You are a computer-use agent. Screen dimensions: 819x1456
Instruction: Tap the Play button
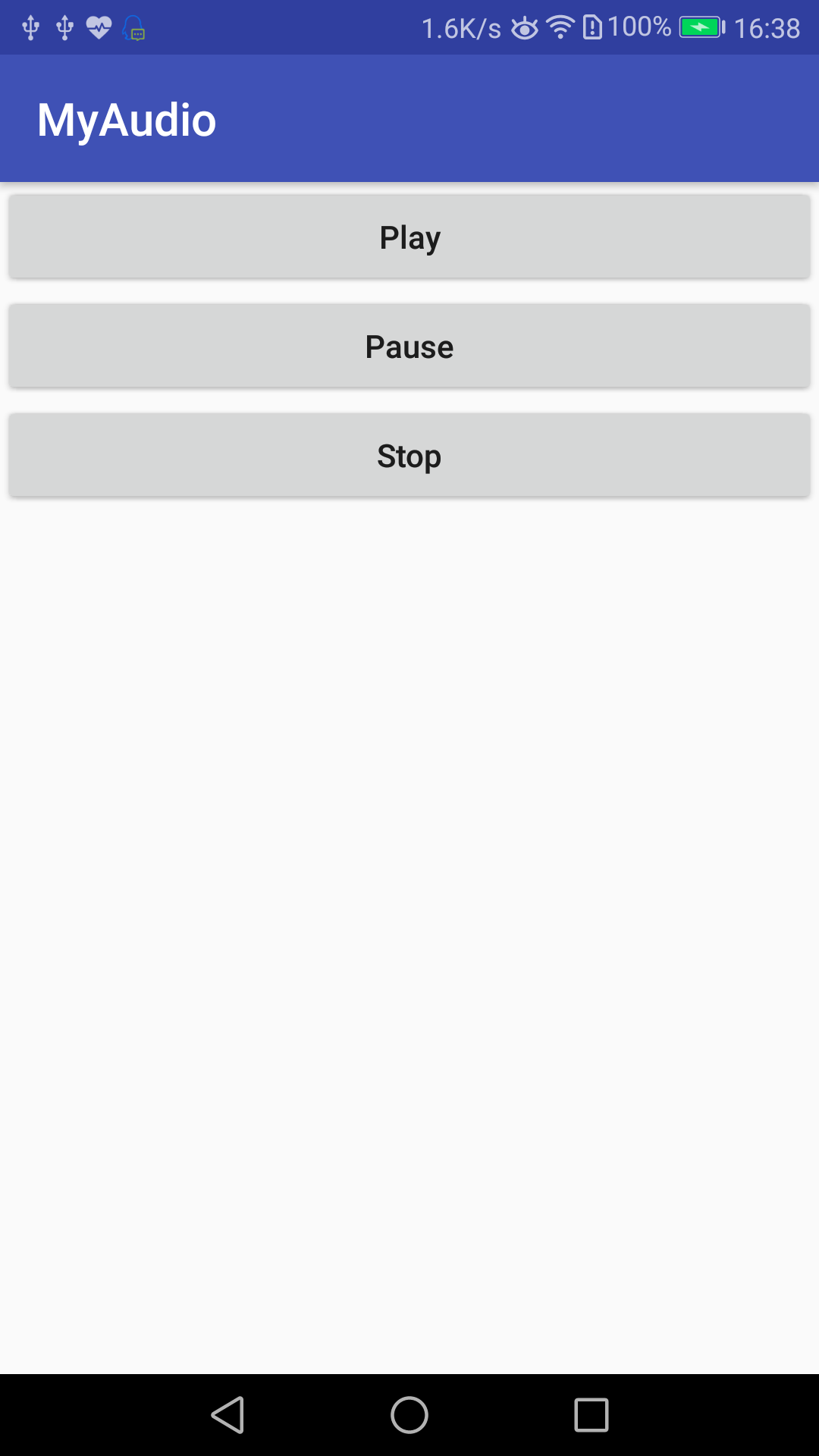coord(409,237)
